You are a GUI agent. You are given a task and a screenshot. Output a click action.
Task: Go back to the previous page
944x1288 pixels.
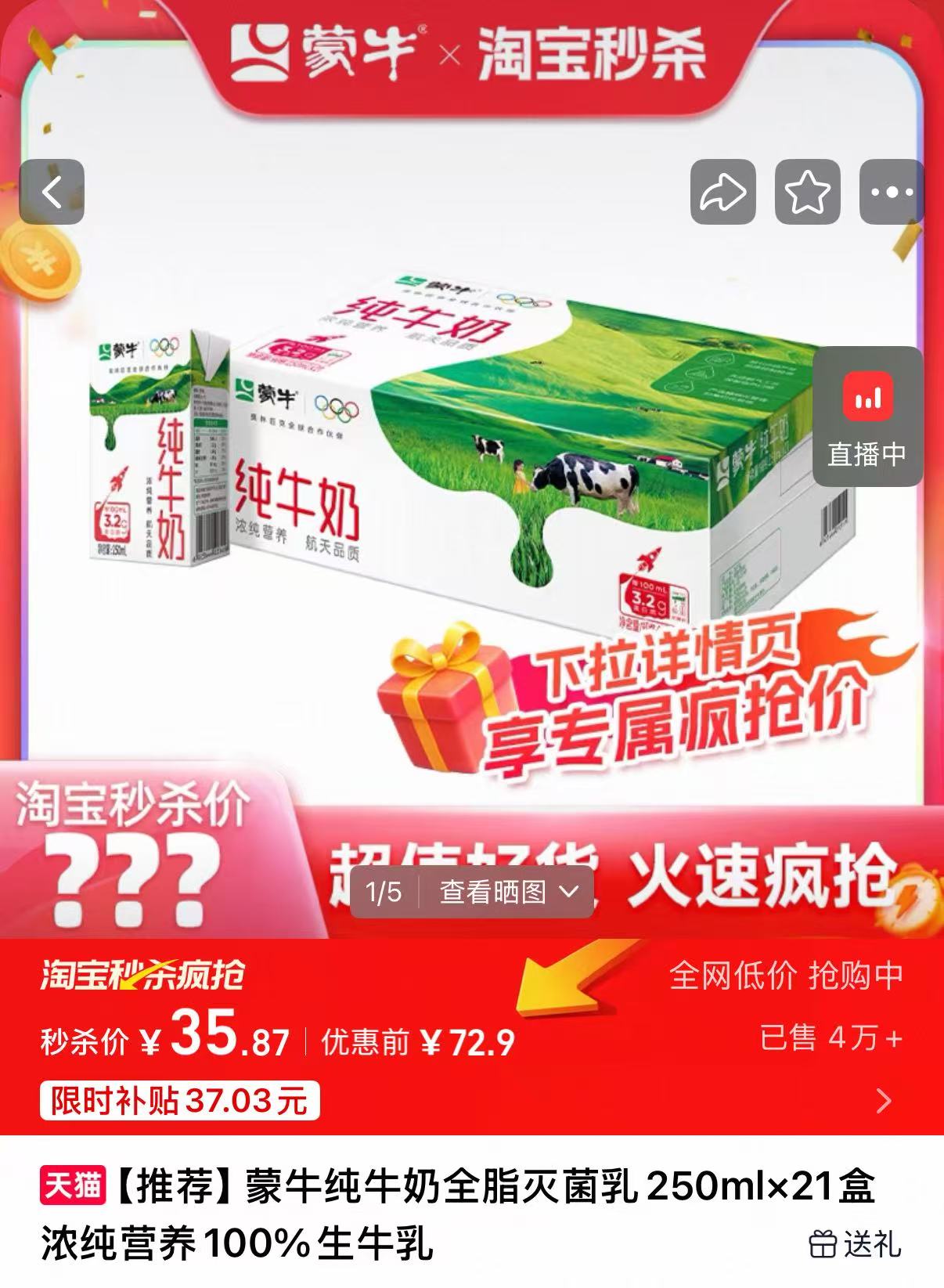[52, 192]
